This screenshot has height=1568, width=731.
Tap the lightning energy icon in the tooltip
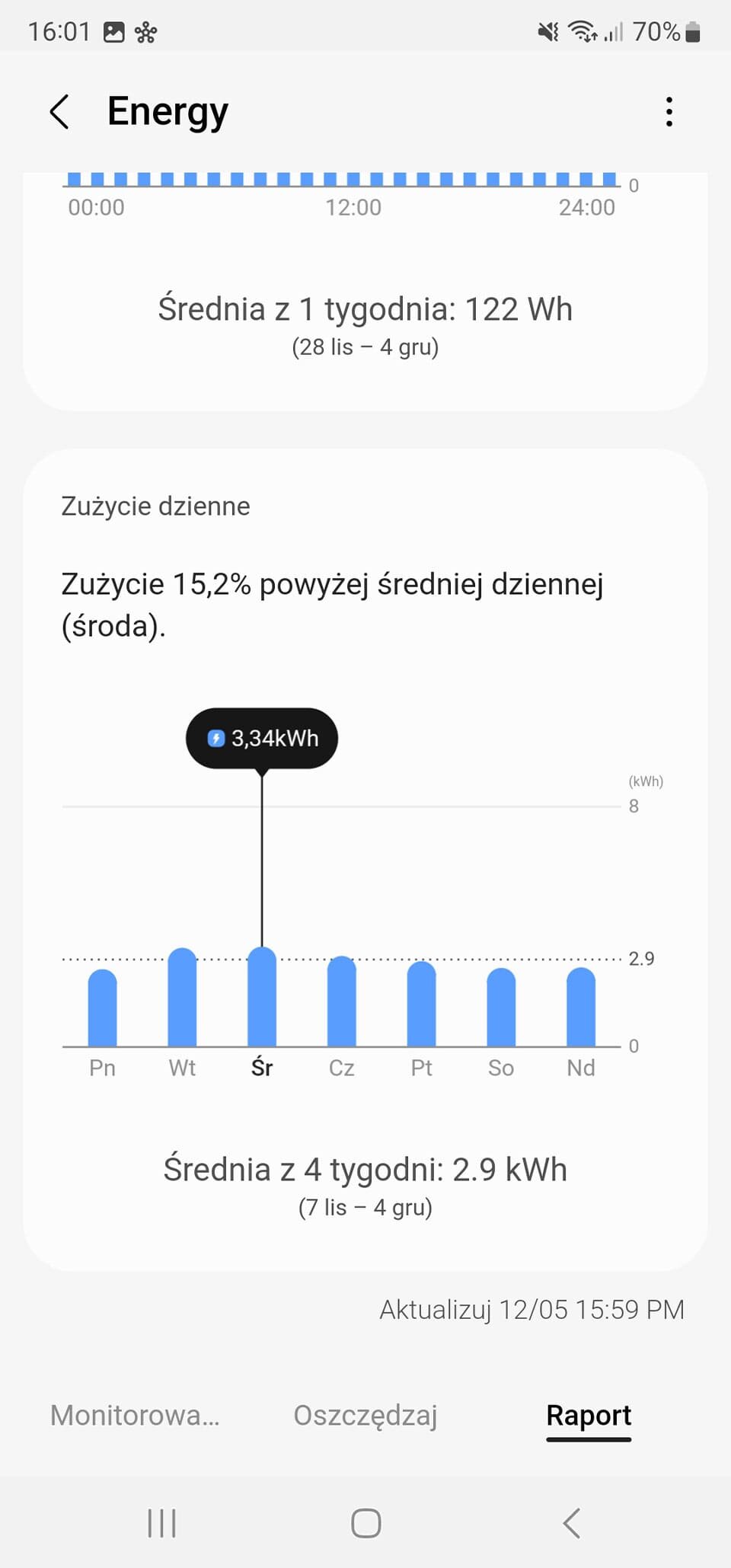217,737
